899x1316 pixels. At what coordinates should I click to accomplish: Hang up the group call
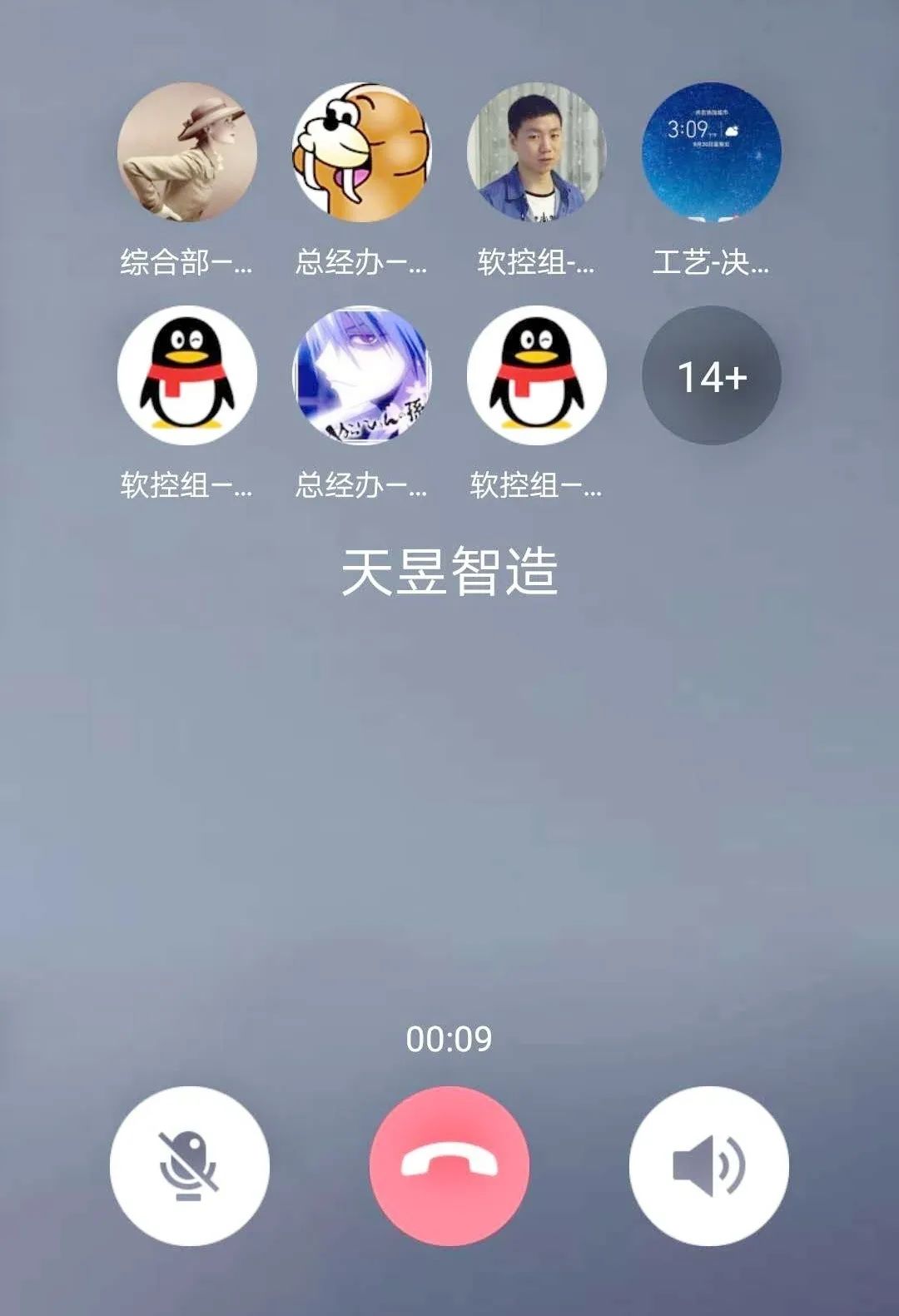[449, 1165]
